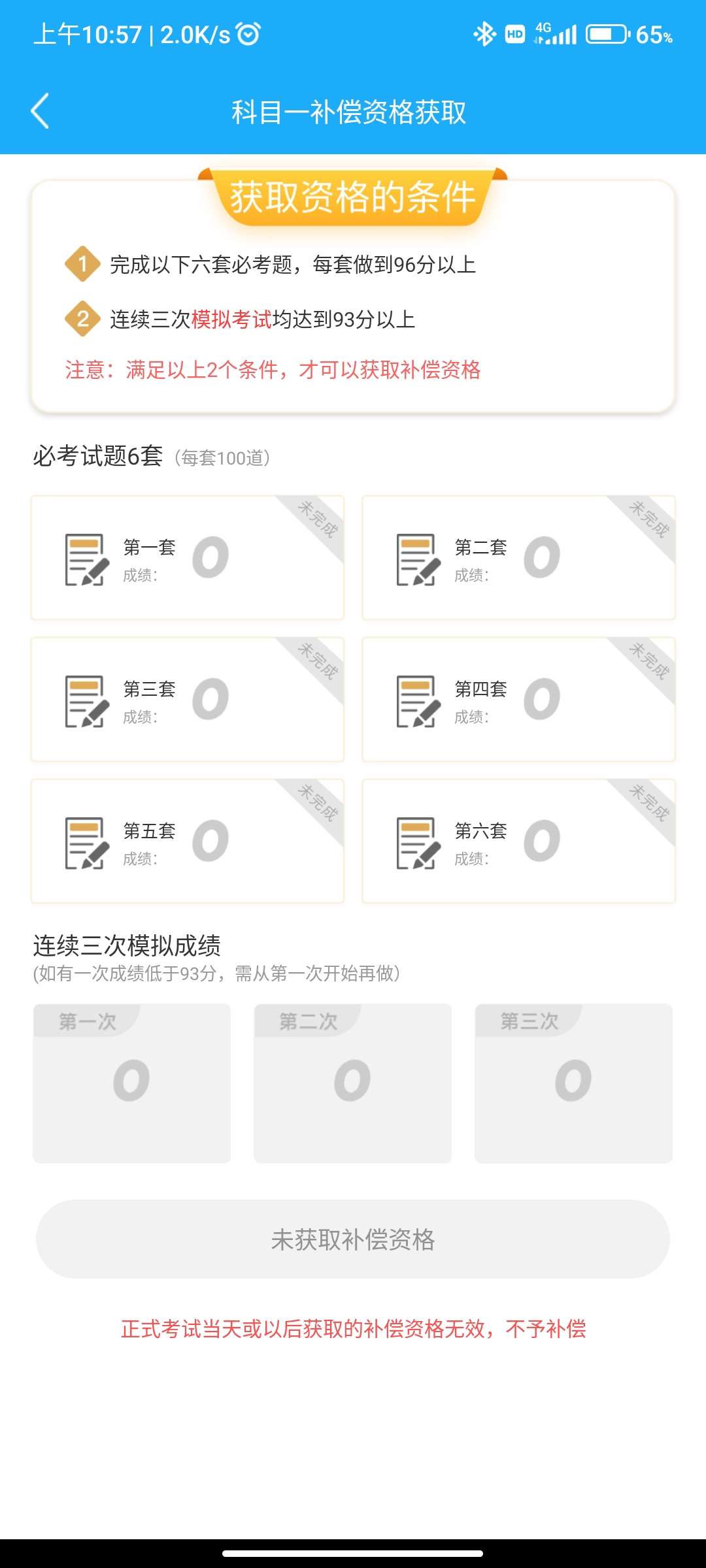Open the 第一次 mock exam score card
This screenshot has width=706, height=1568.
tap(131, 1083)
